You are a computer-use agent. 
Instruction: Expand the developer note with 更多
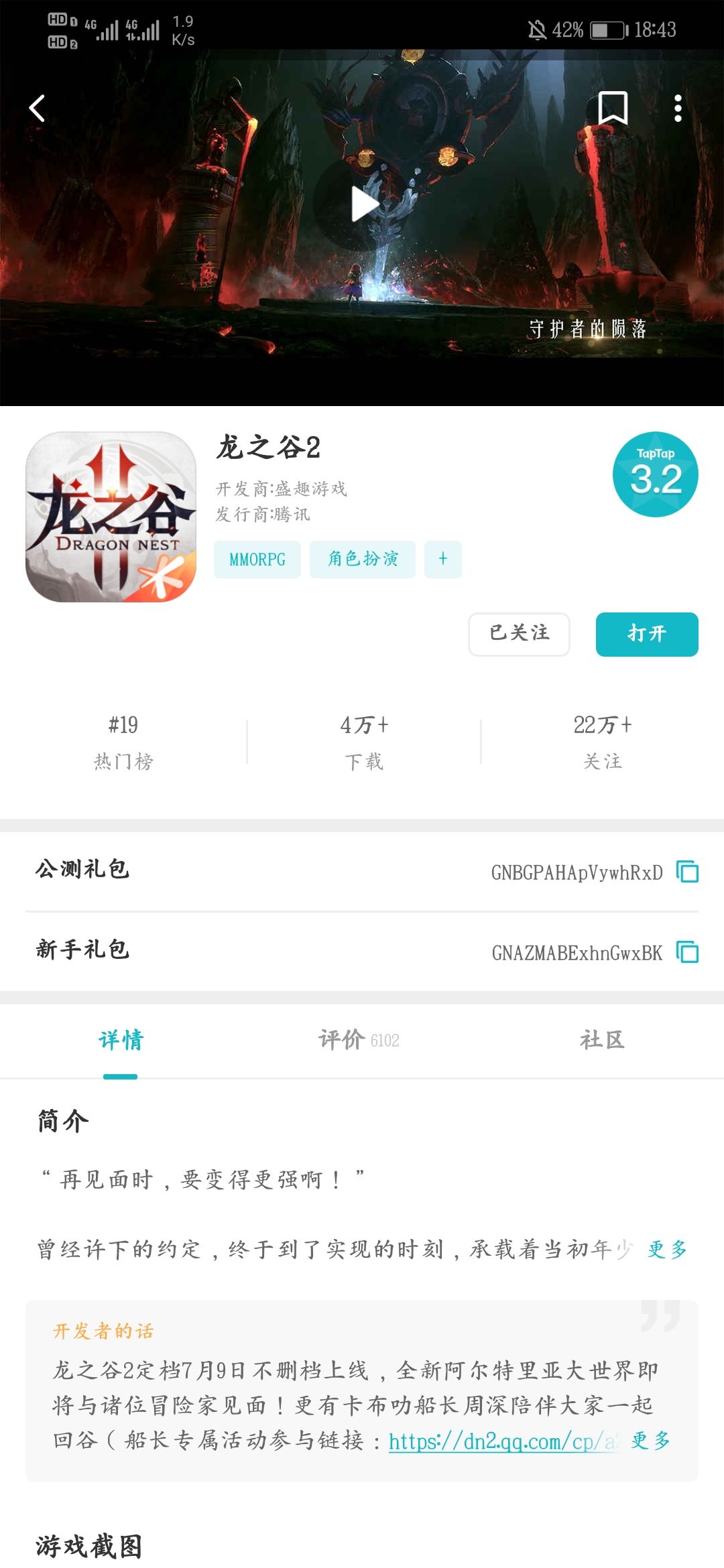650,1440
